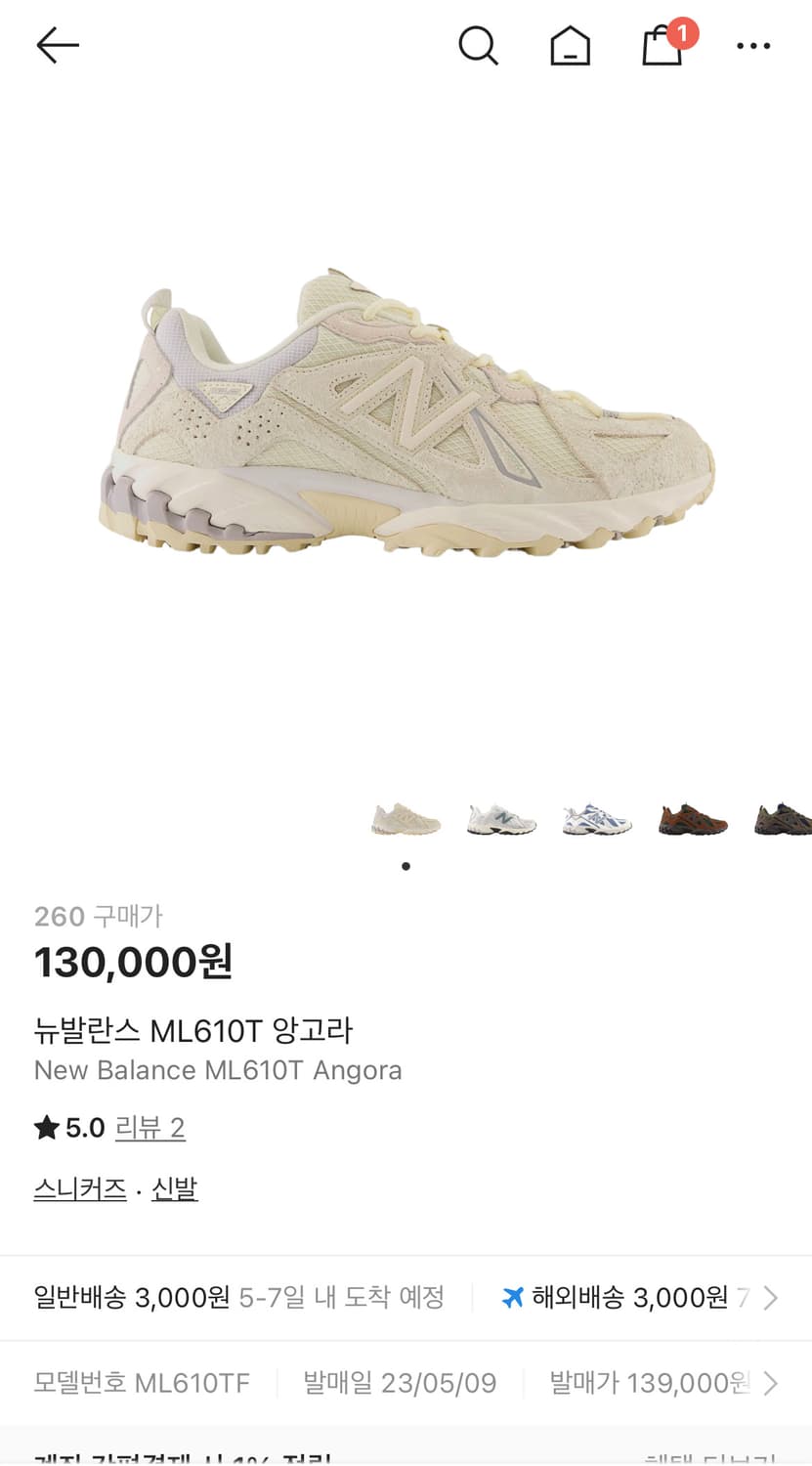This screenshot has height=1466, width=812.
Task: Click the main product image of the sneaker
Action: (x=406, y=410)
